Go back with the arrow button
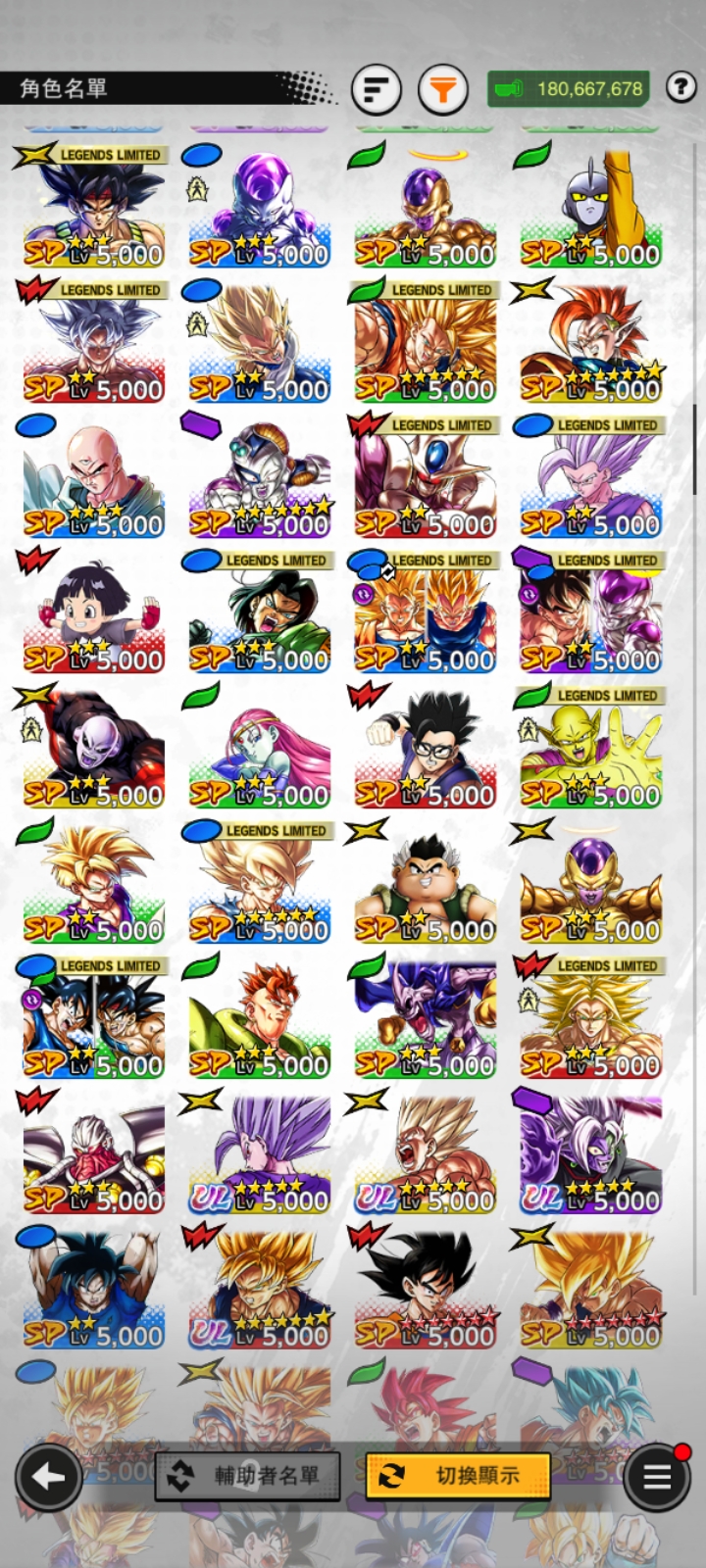 coord(48,1476)
